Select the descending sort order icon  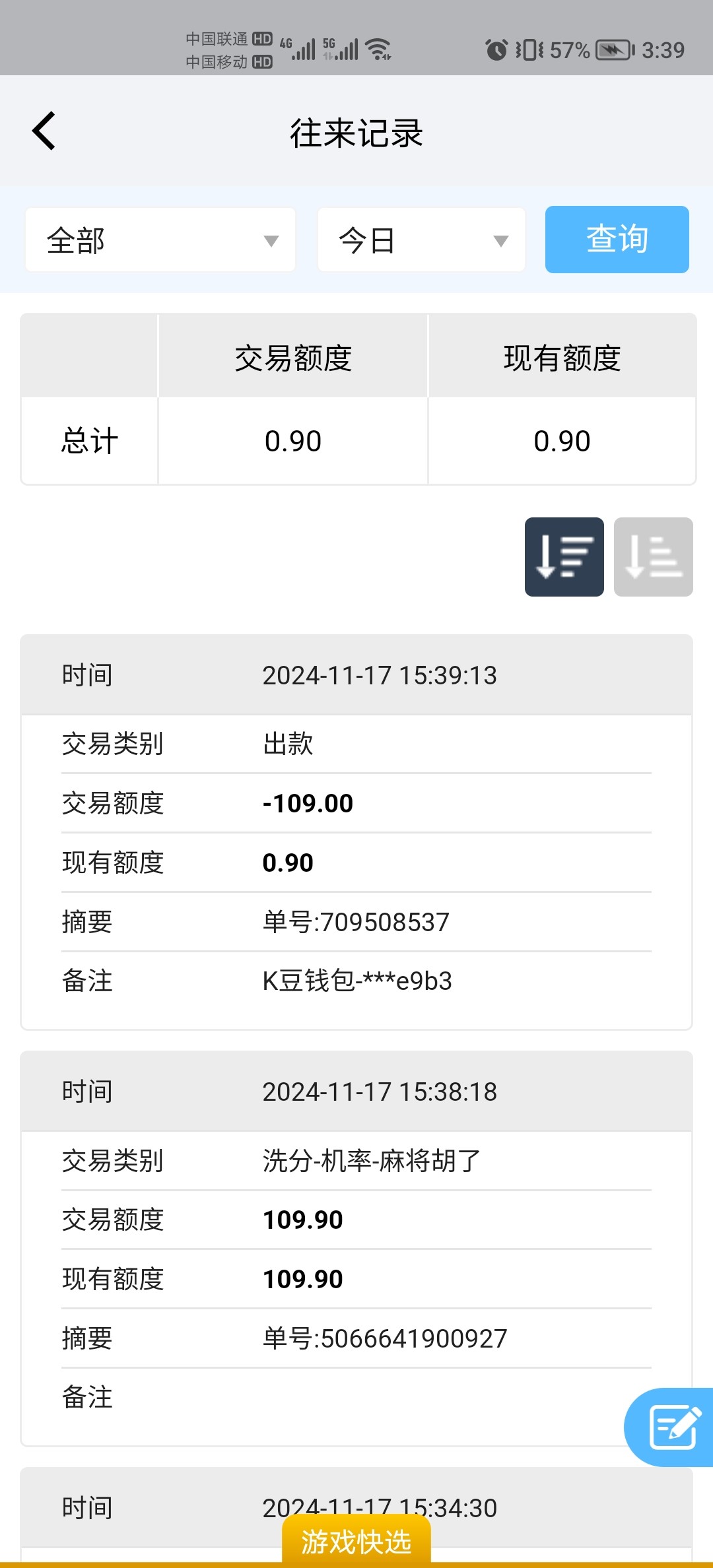coord(564,557)
